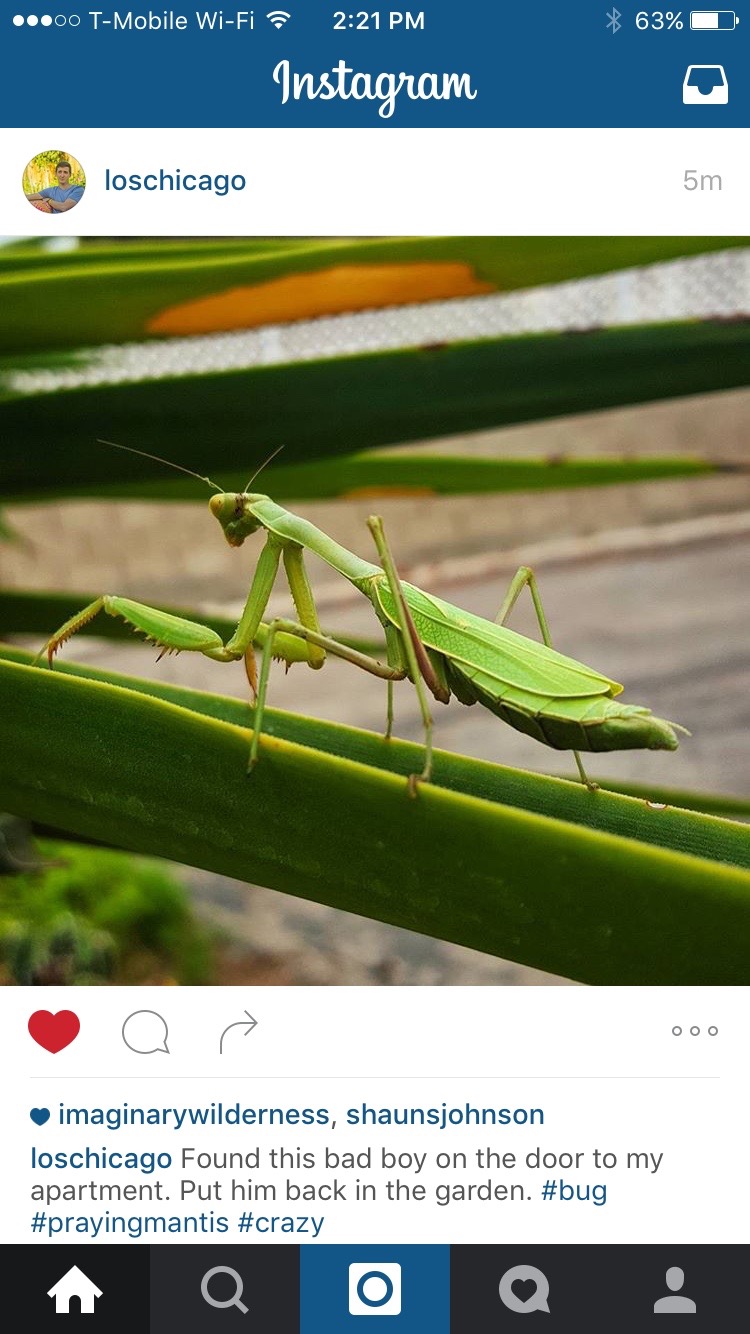Unlike the praying mantis post
This screenshot has height=1334, width=750.
[x=54, y=1031]
